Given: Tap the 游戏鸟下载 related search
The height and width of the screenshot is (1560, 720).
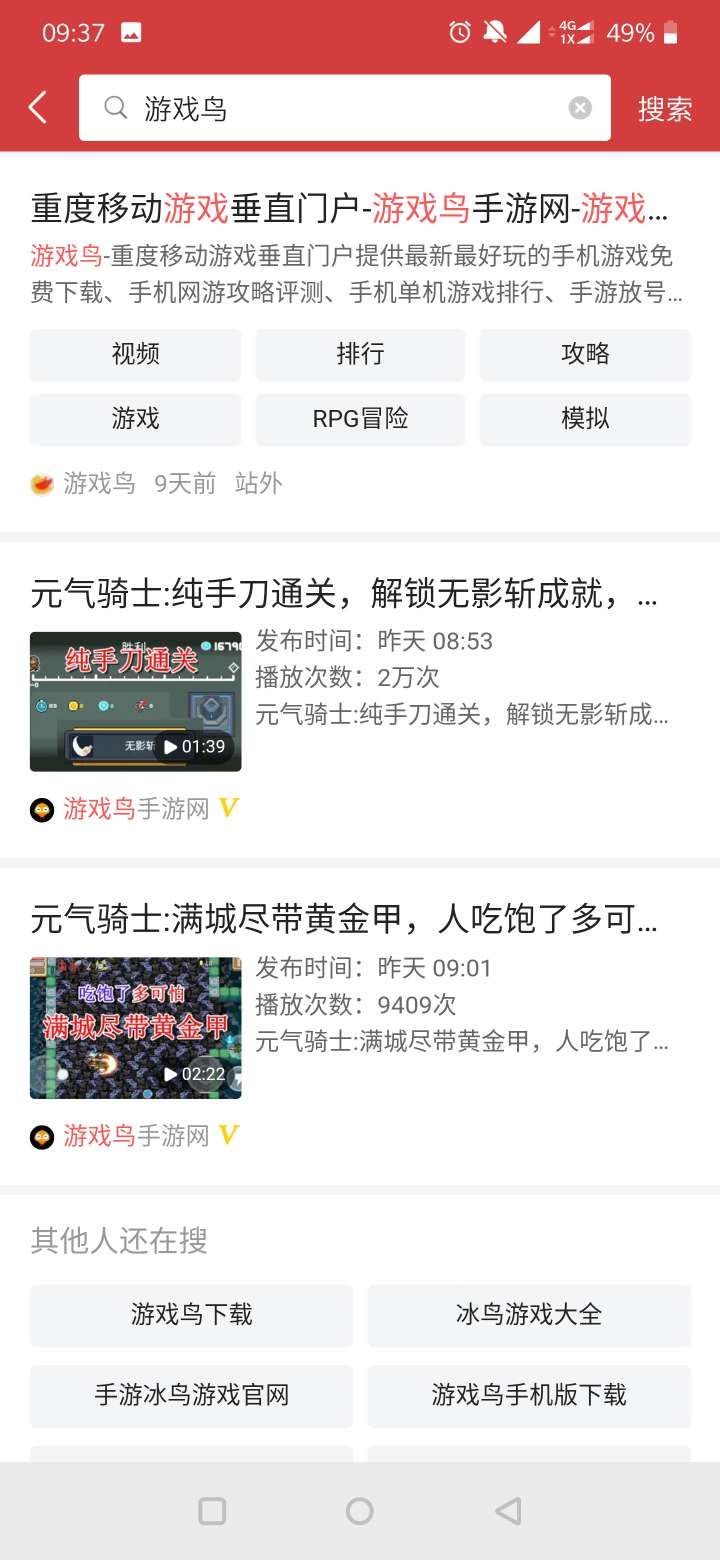Looking at the screenshot, I should 191,1316.
